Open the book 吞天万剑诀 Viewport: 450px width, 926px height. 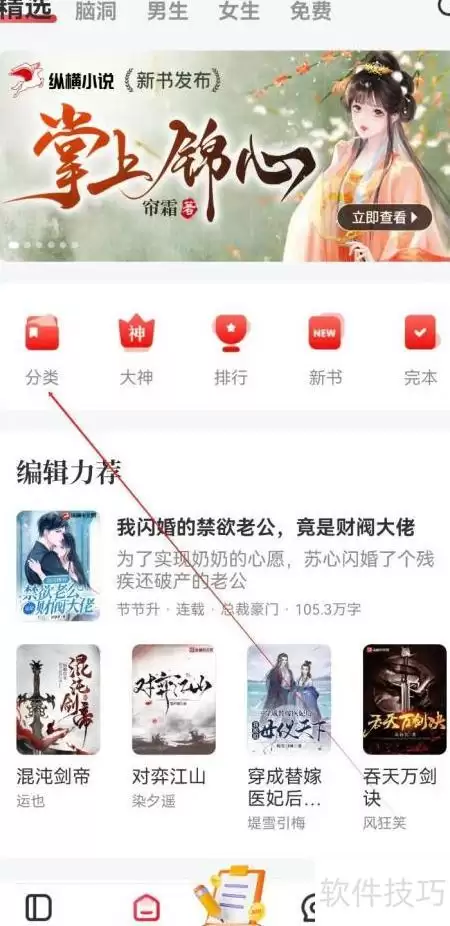(x=405, y=737)
